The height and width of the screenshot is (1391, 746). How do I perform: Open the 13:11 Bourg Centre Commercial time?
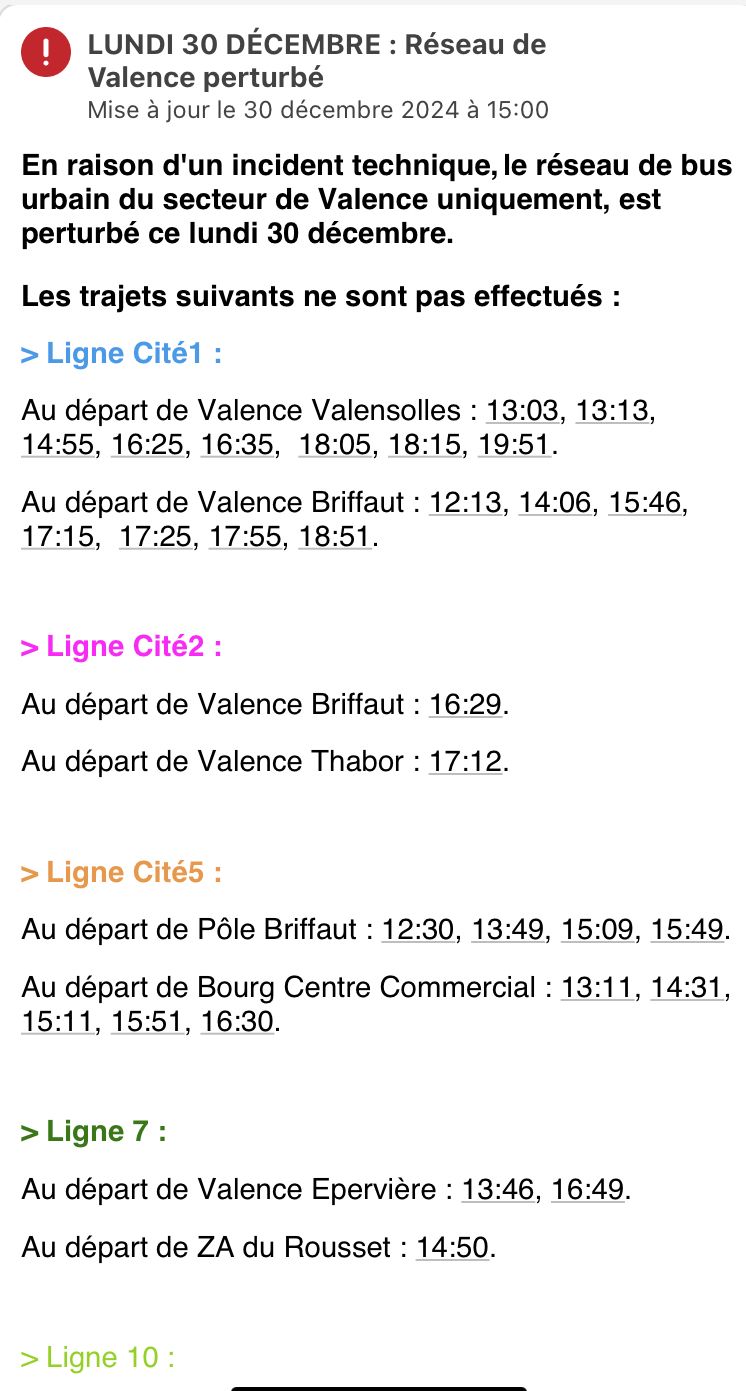(597, 988)
